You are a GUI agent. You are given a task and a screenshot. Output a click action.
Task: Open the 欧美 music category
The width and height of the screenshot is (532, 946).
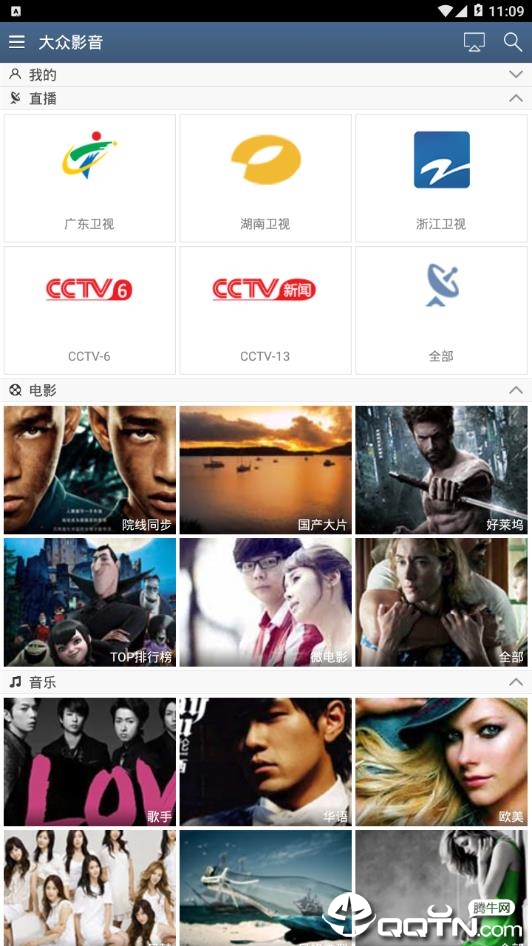442,762
